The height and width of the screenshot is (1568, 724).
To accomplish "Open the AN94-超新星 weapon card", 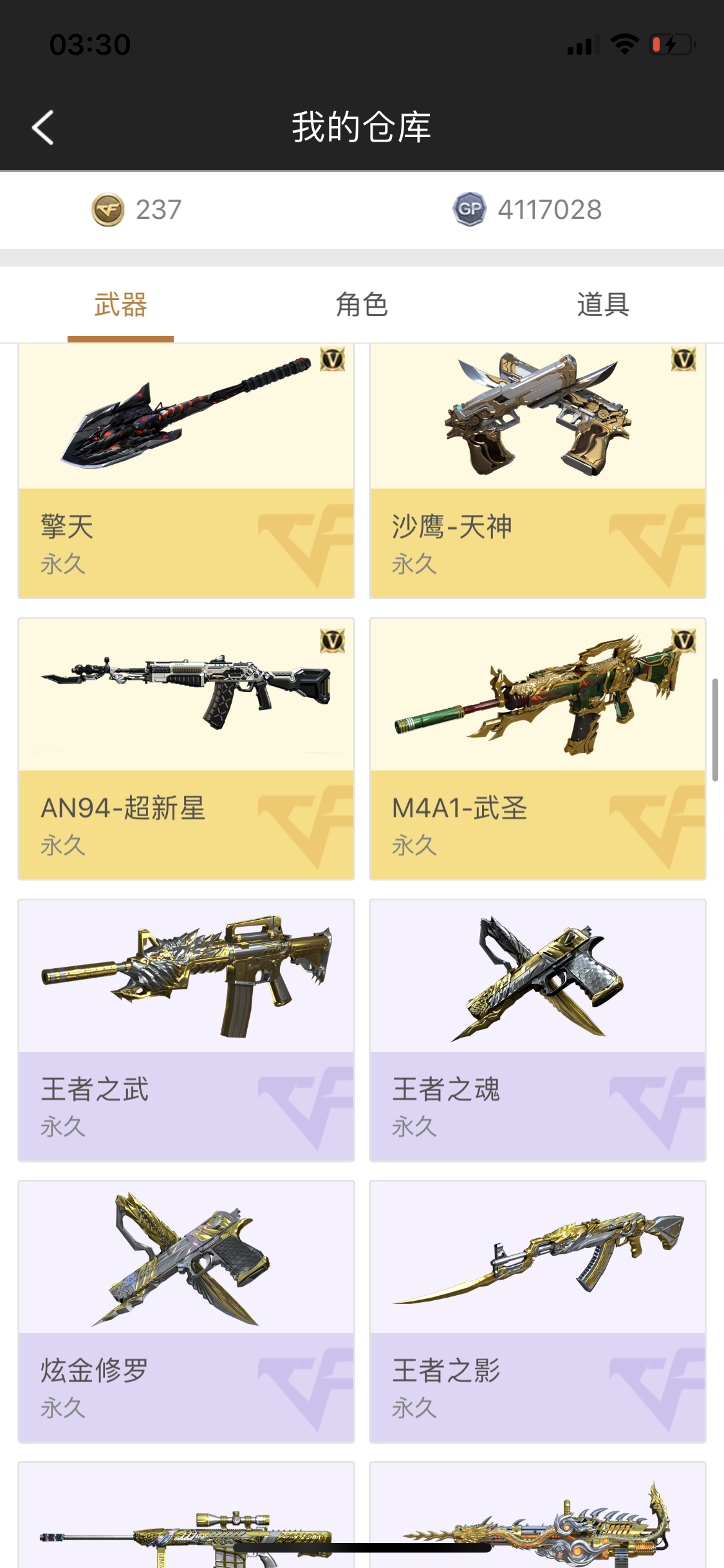I will [x=186, y=749].
